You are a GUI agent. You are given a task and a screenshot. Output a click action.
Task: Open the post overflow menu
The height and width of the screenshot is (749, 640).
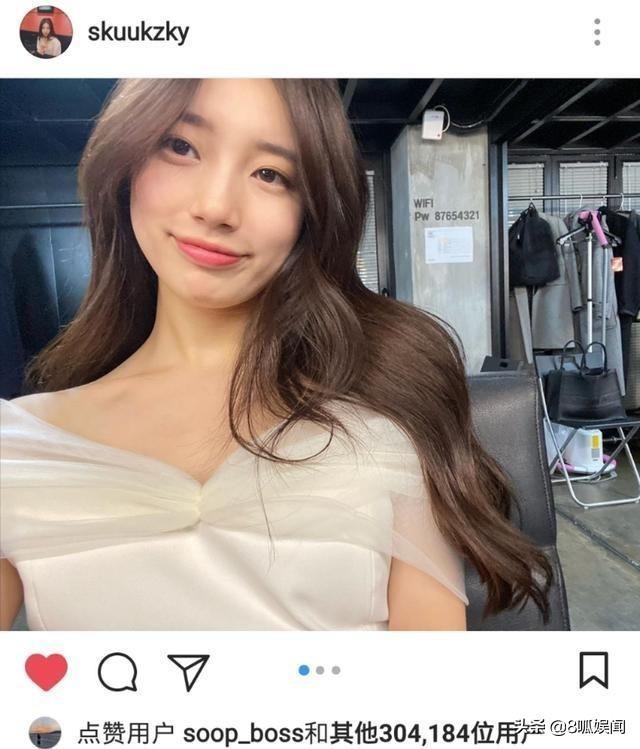point(597,32)
